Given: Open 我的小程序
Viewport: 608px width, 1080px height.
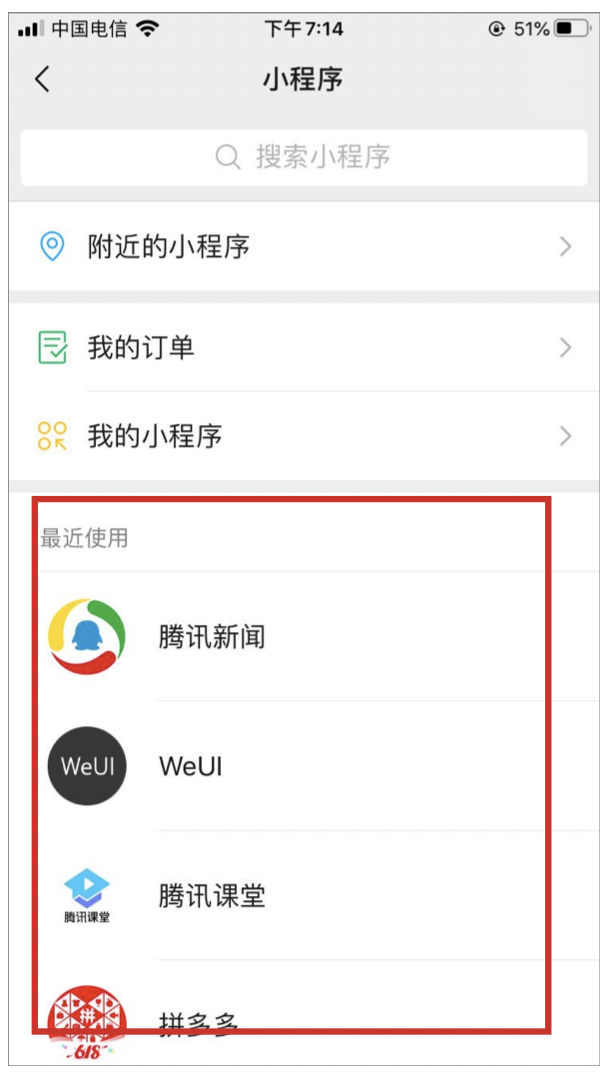Looking at the screenshot, I should (304, 436).
